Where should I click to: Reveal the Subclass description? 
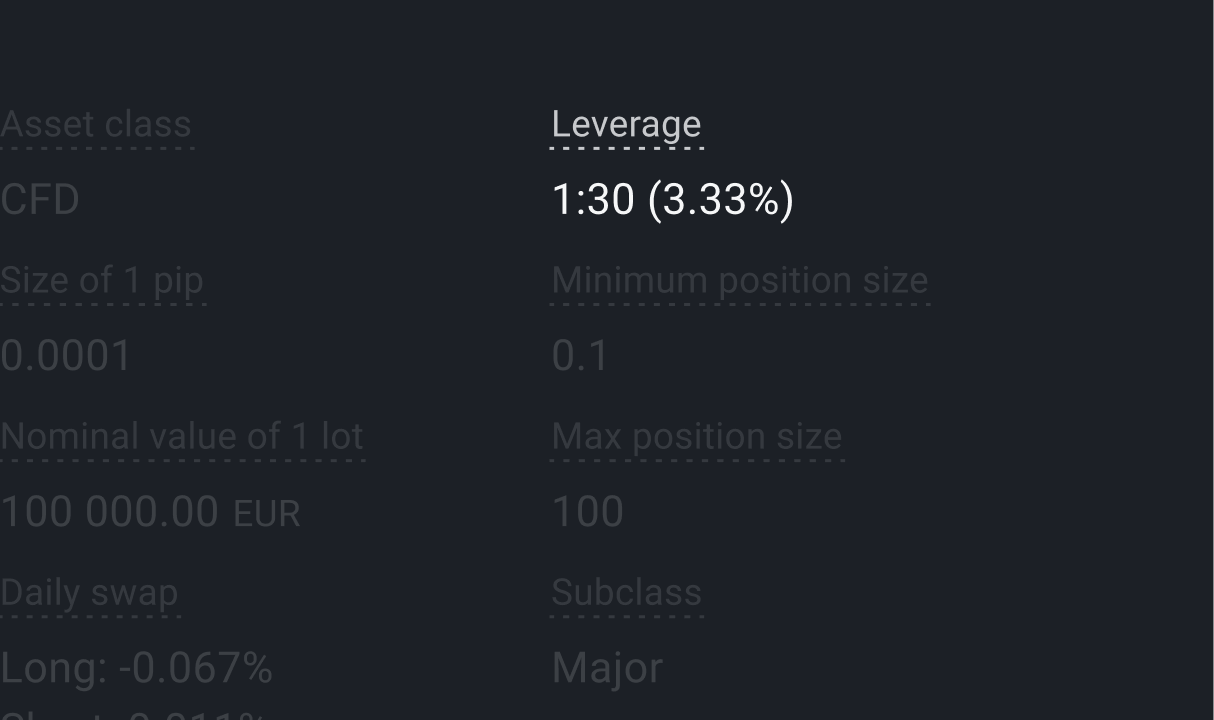[x=626, y=593]
